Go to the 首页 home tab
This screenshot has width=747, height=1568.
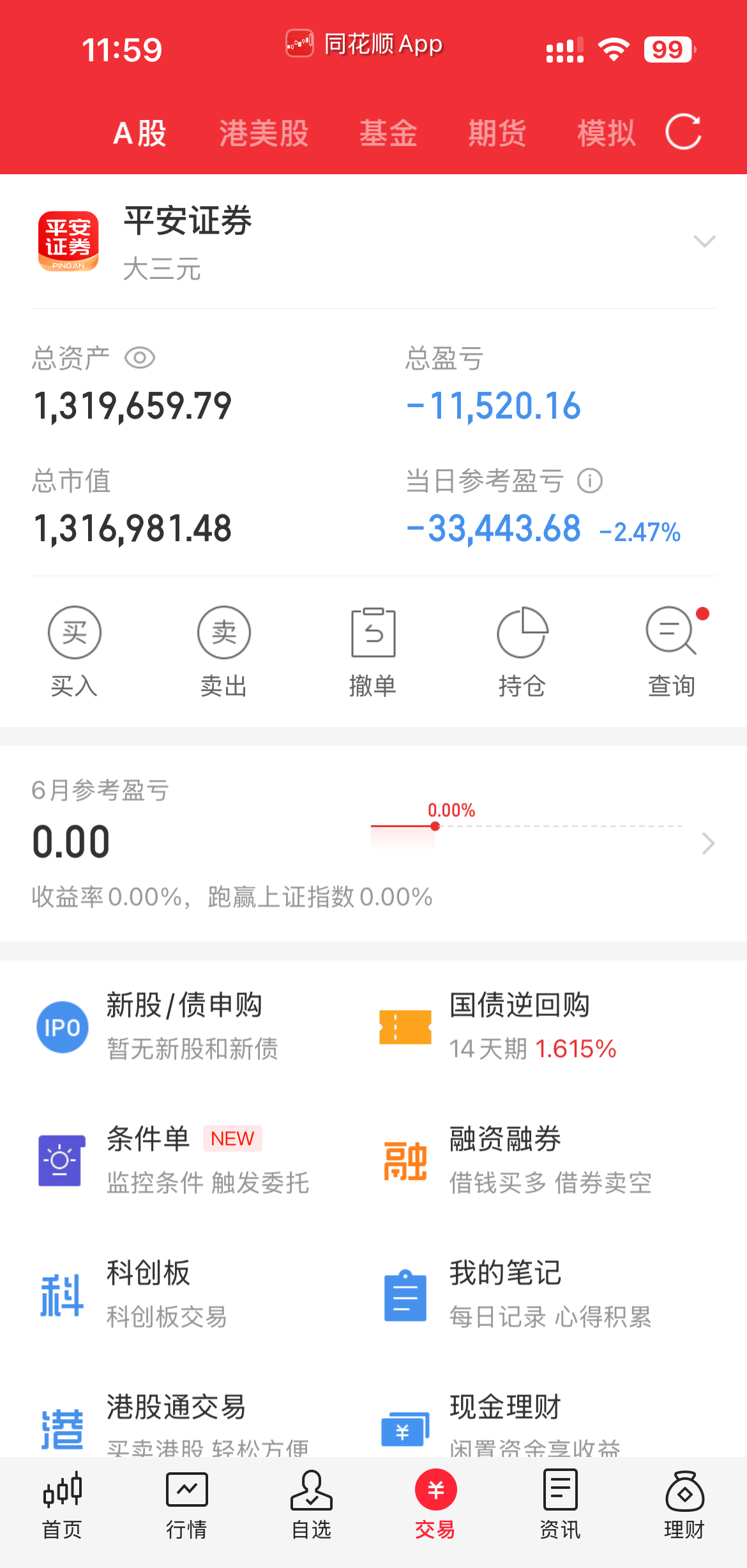pyautogui.click(x=62, y=1505)
